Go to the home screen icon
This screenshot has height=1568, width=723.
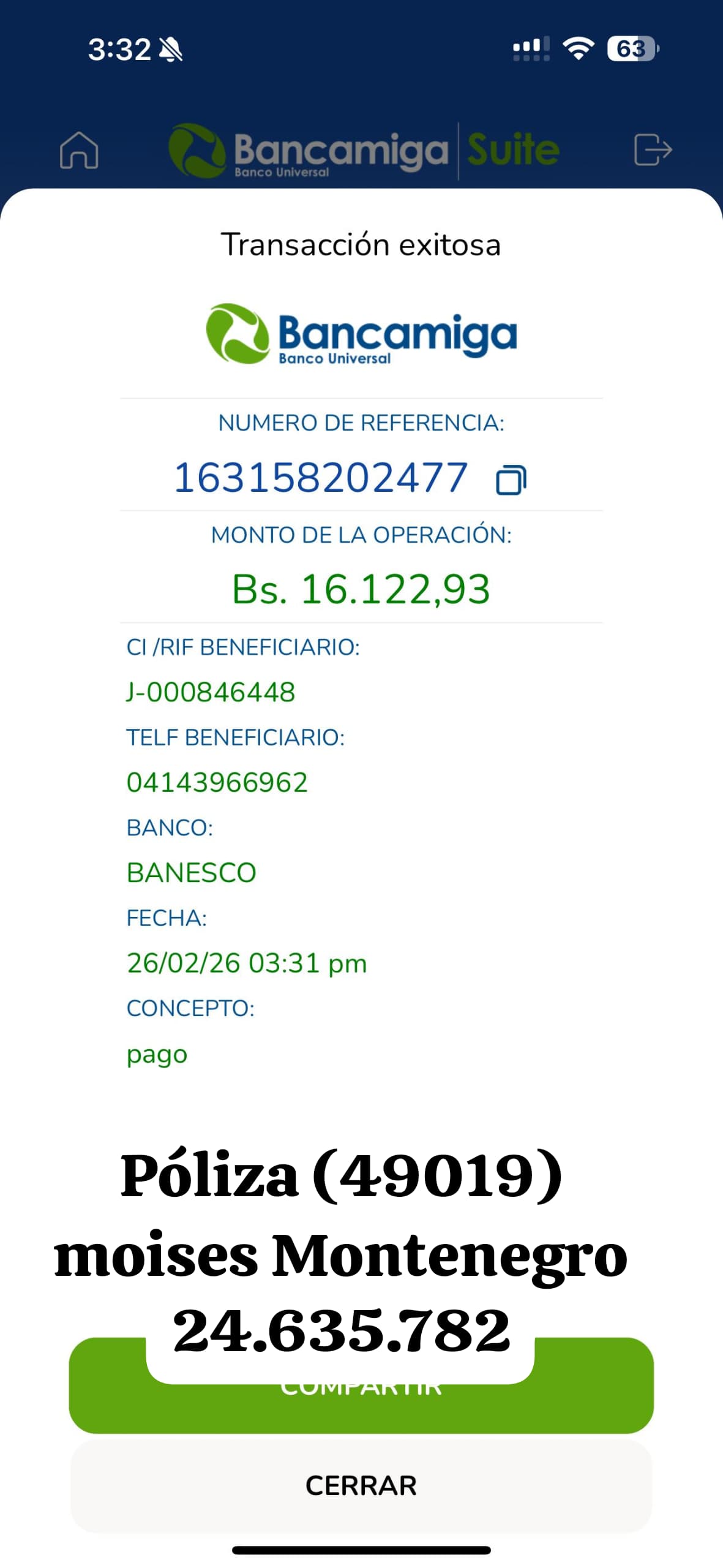click(x=79, y=150)
